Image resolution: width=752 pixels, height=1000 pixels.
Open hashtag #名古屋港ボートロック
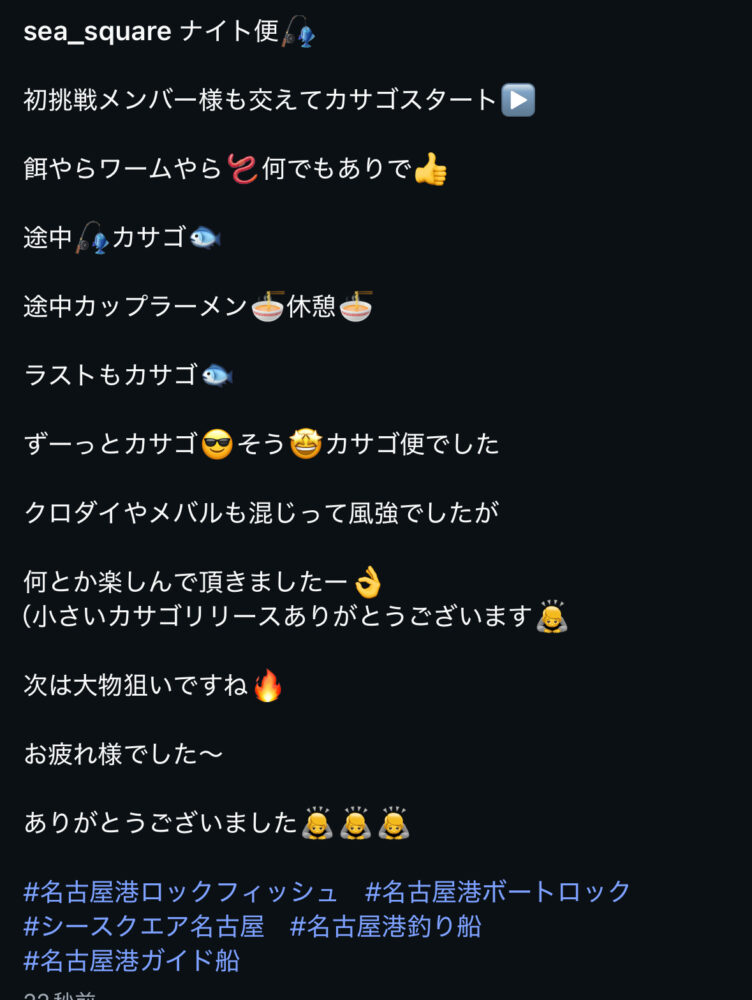pyautogui.click(x=498, y=891)
